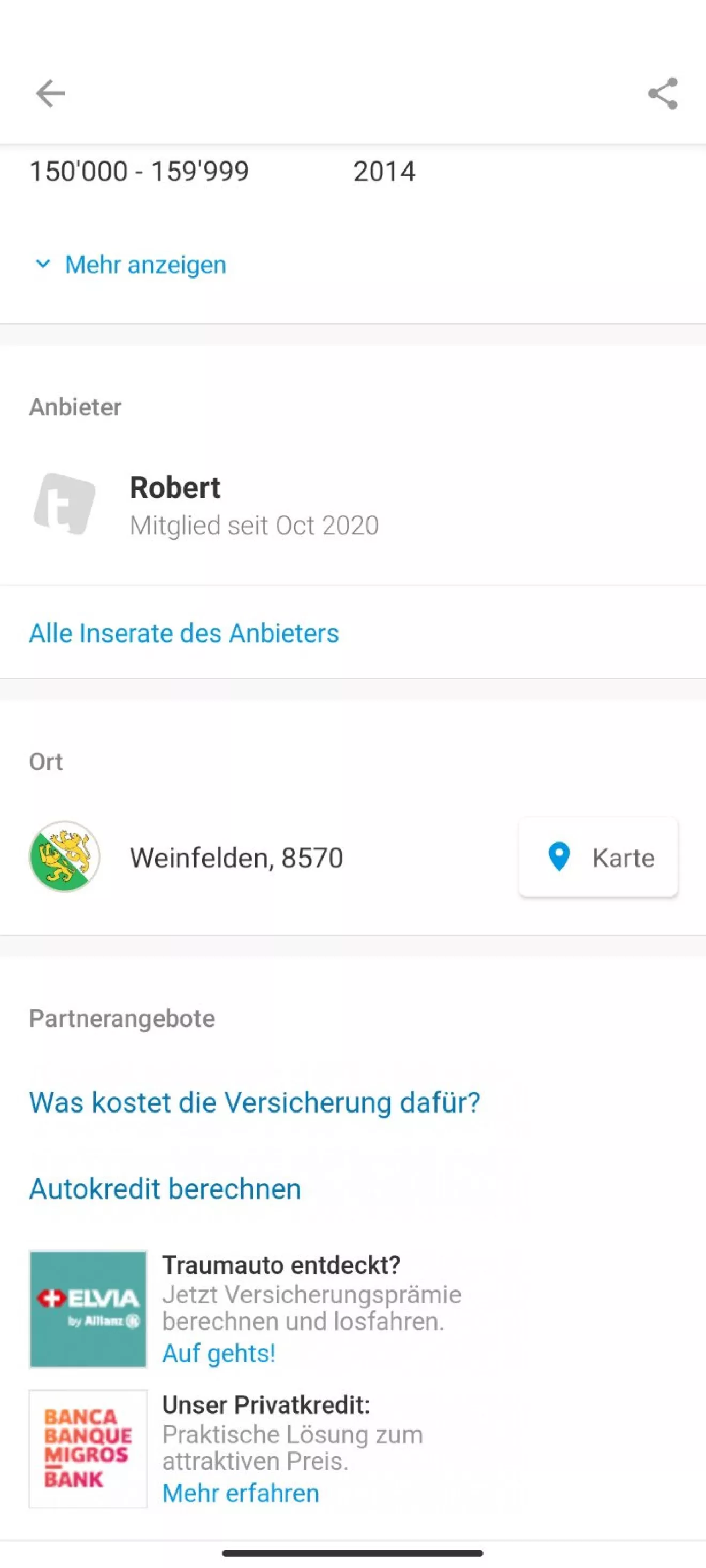Go back using the arrow icon
This screenshot has height=1568, width=706.
[x=50, y=94]
